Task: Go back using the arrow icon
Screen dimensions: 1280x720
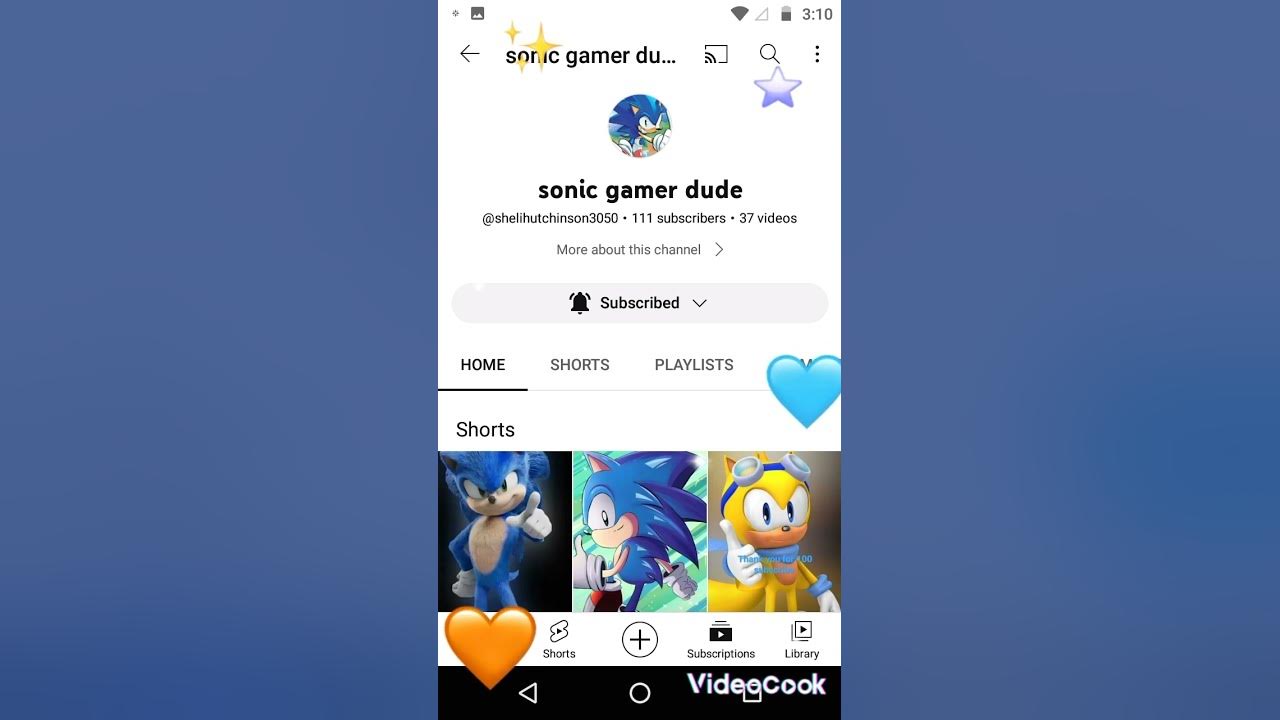Action: (469, 54)
